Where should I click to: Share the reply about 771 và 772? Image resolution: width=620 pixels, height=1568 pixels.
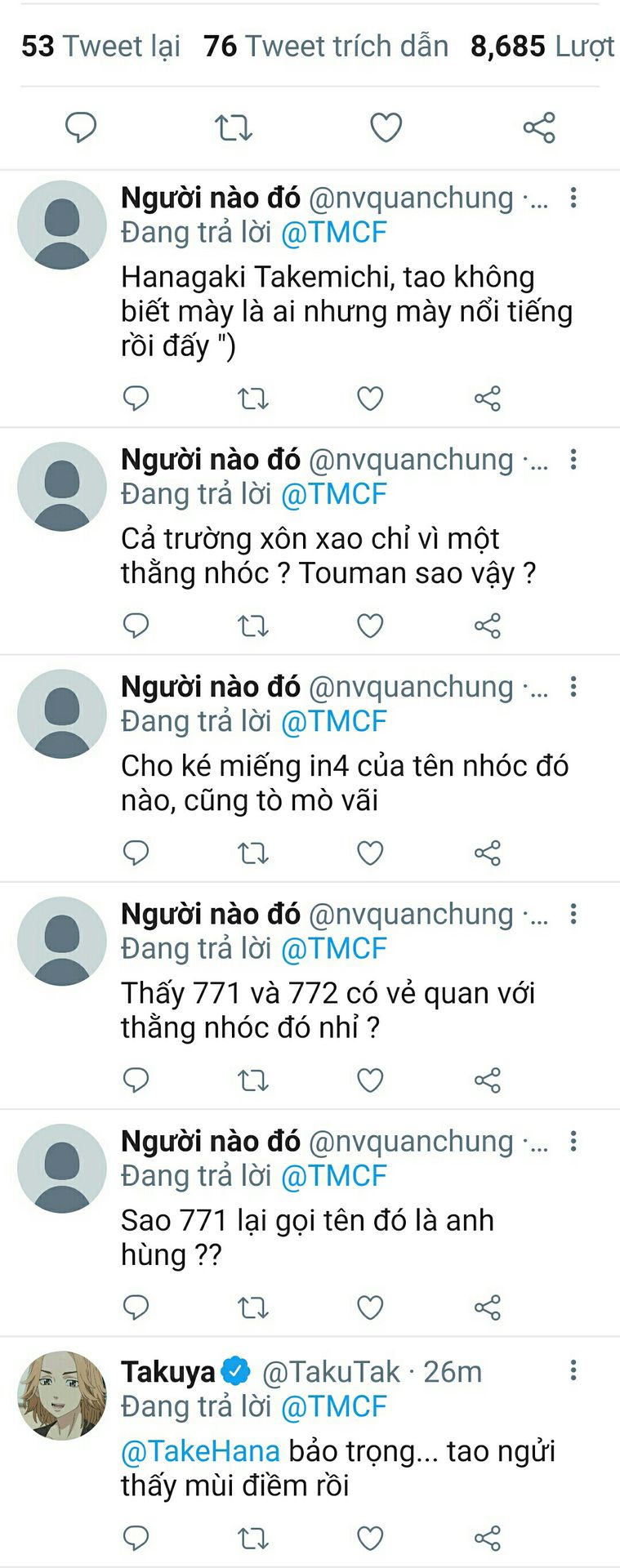pos(488,1080)
